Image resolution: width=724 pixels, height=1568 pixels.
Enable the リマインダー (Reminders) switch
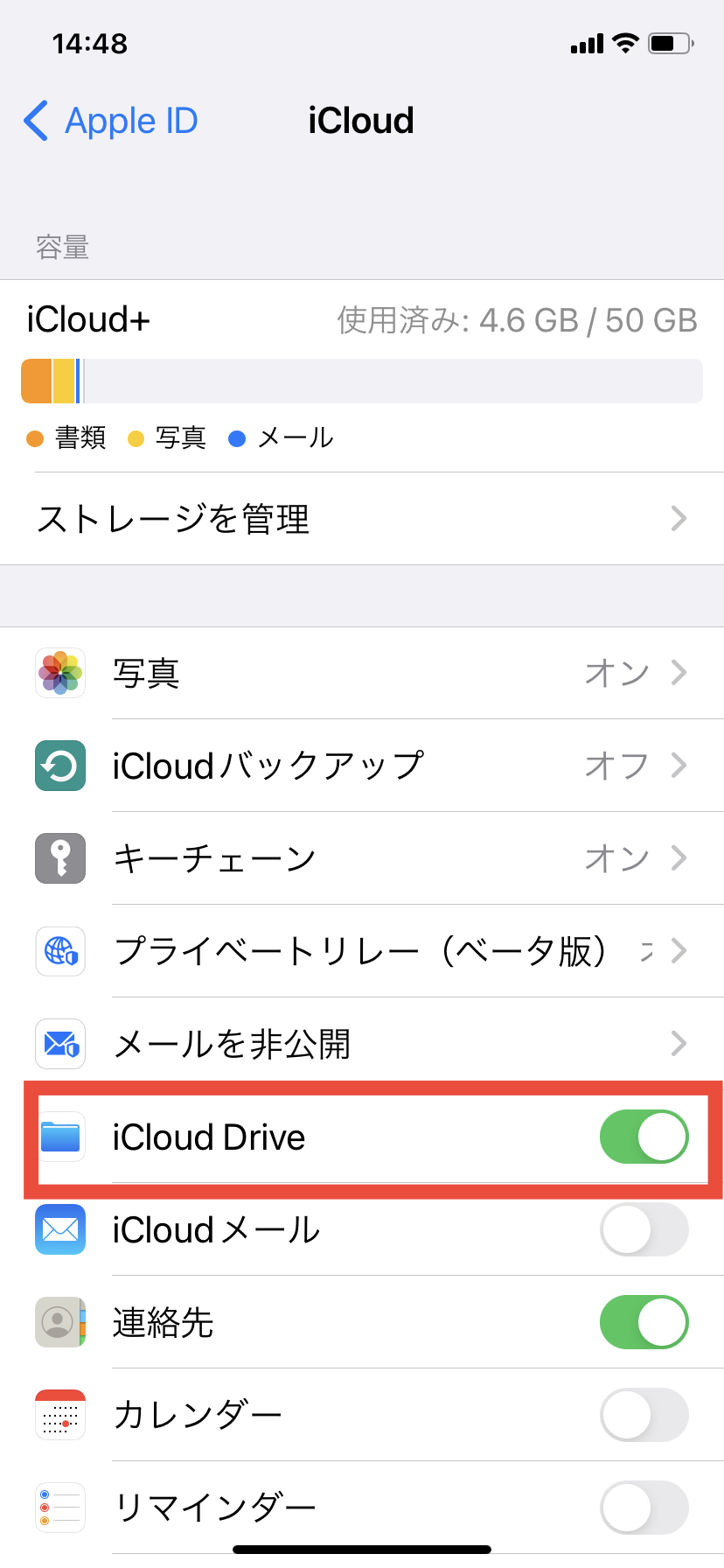pos(644,1508)
